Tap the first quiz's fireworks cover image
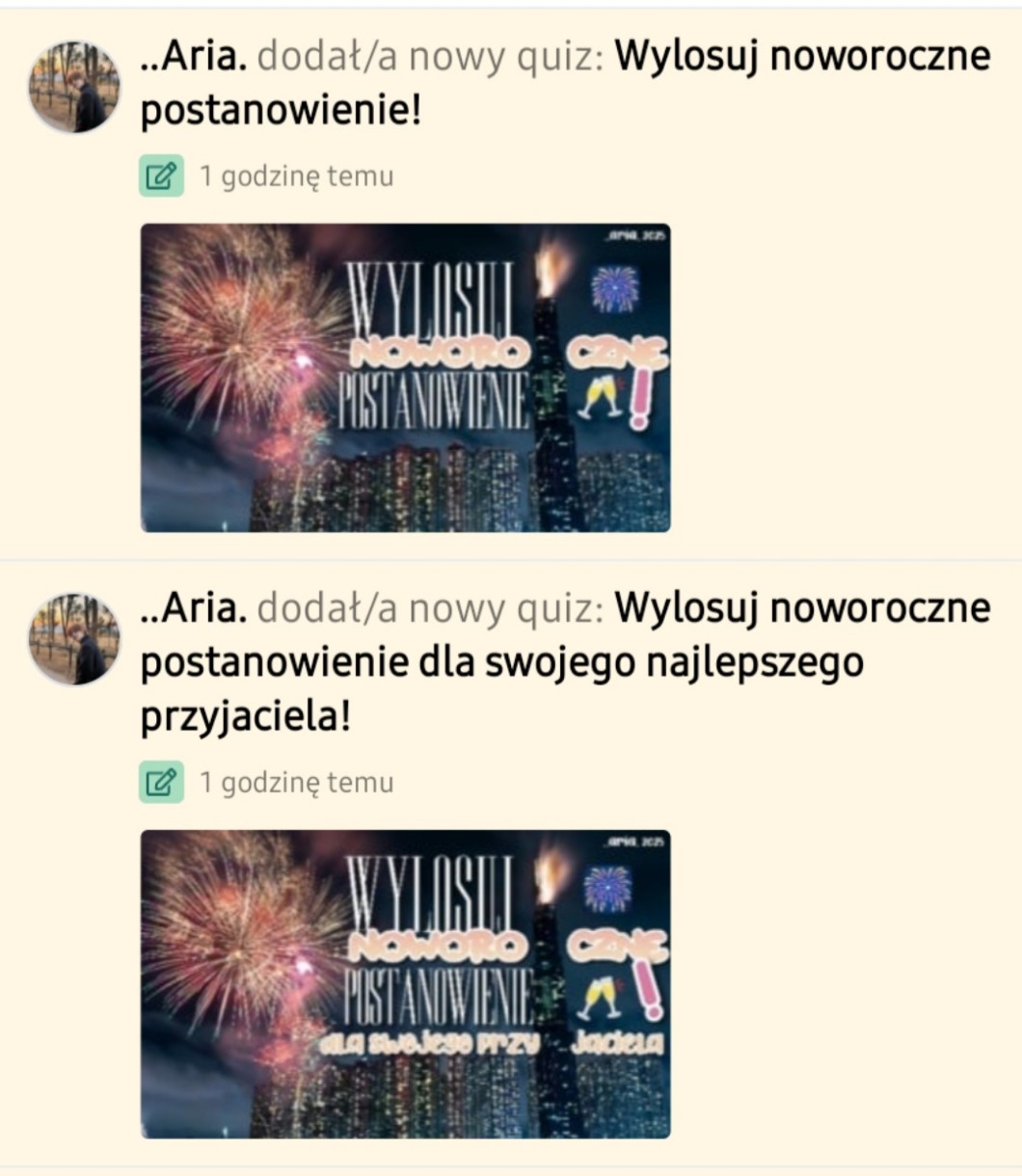Image resolution: width=1022 pixels, height=1176 pixels. (x=405, y=378)
